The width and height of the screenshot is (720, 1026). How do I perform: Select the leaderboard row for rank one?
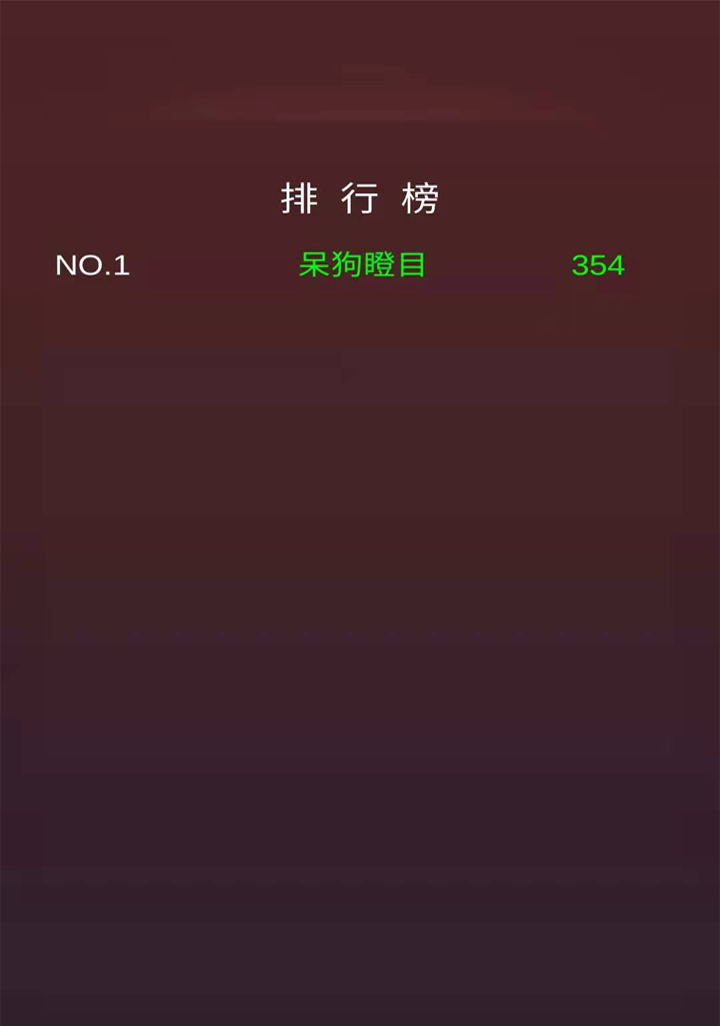click(360, 265)
